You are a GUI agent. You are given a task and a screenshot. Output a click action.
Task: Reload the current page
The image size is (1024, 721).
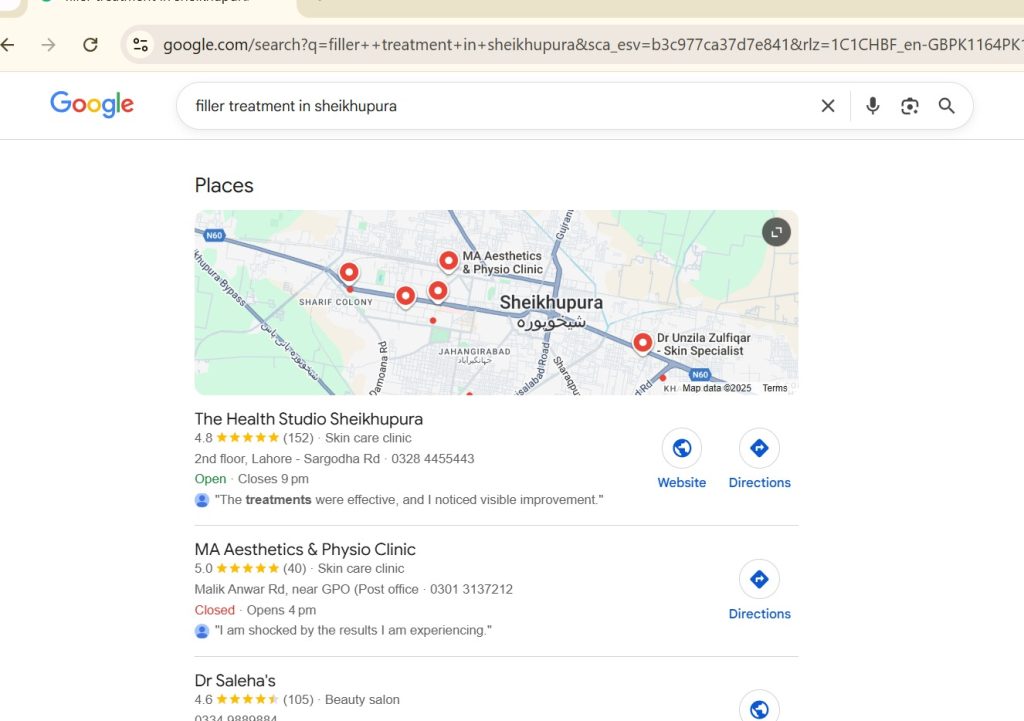90,45
